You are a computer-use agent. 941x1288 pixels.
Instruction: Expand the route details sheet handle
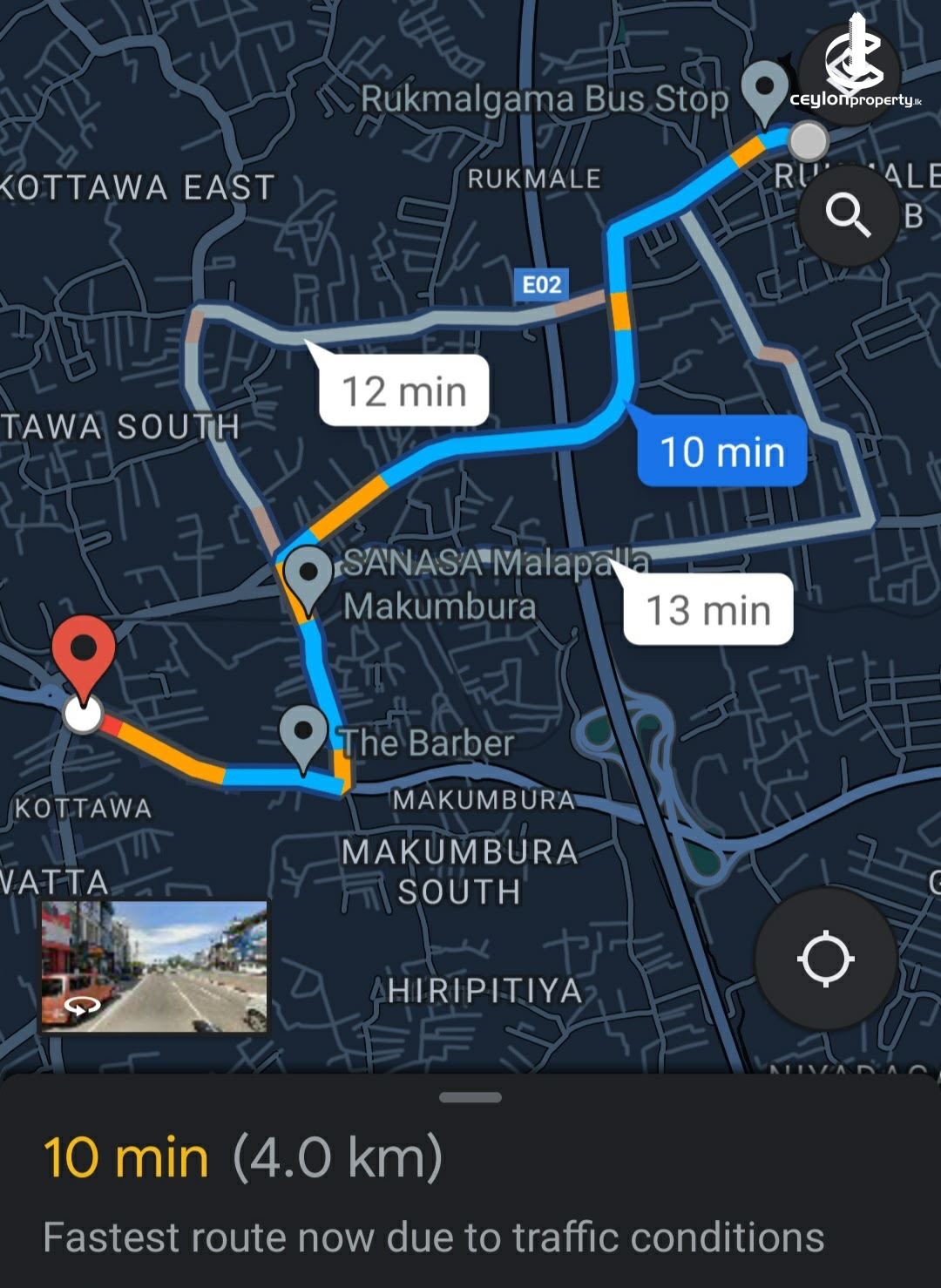470,1098
